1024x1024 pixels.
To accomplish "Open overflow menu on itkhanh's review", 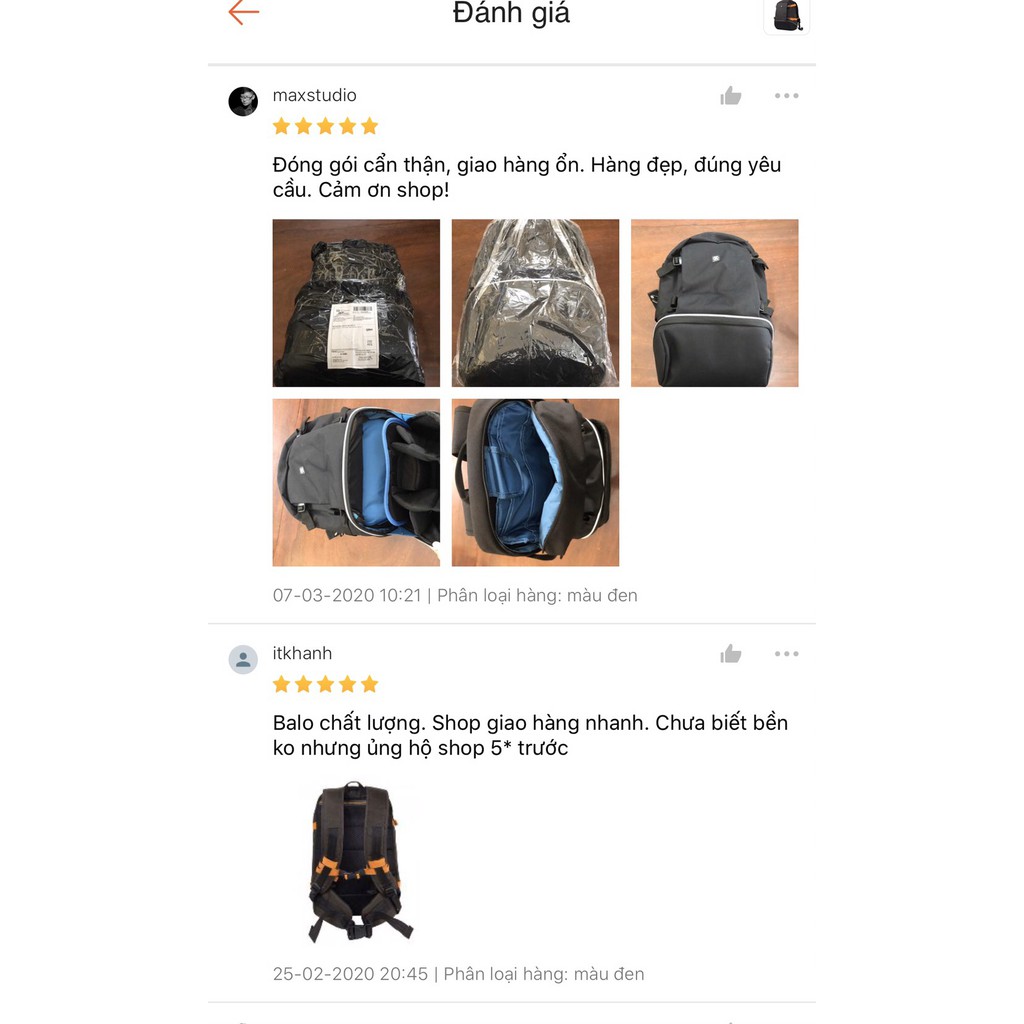I will click(x=786, y=654).
